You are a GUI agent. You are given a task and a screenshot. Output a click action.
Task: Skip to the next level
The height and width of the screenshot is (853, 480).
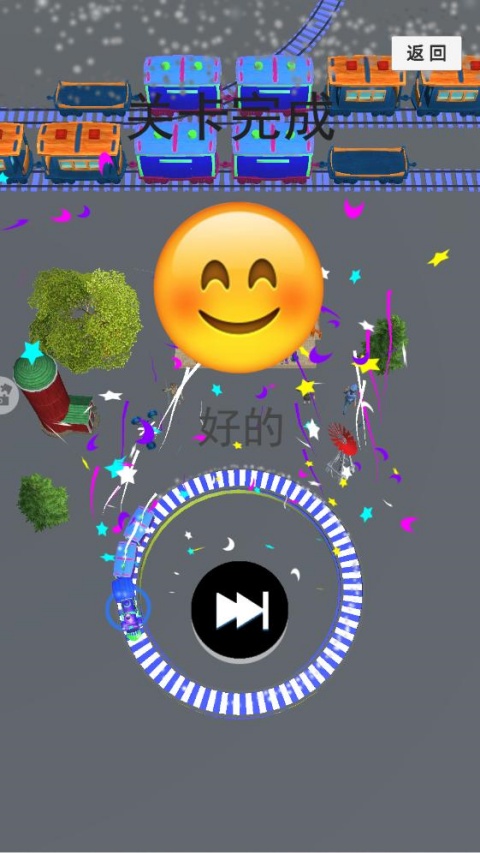click(x=240, y=610)
